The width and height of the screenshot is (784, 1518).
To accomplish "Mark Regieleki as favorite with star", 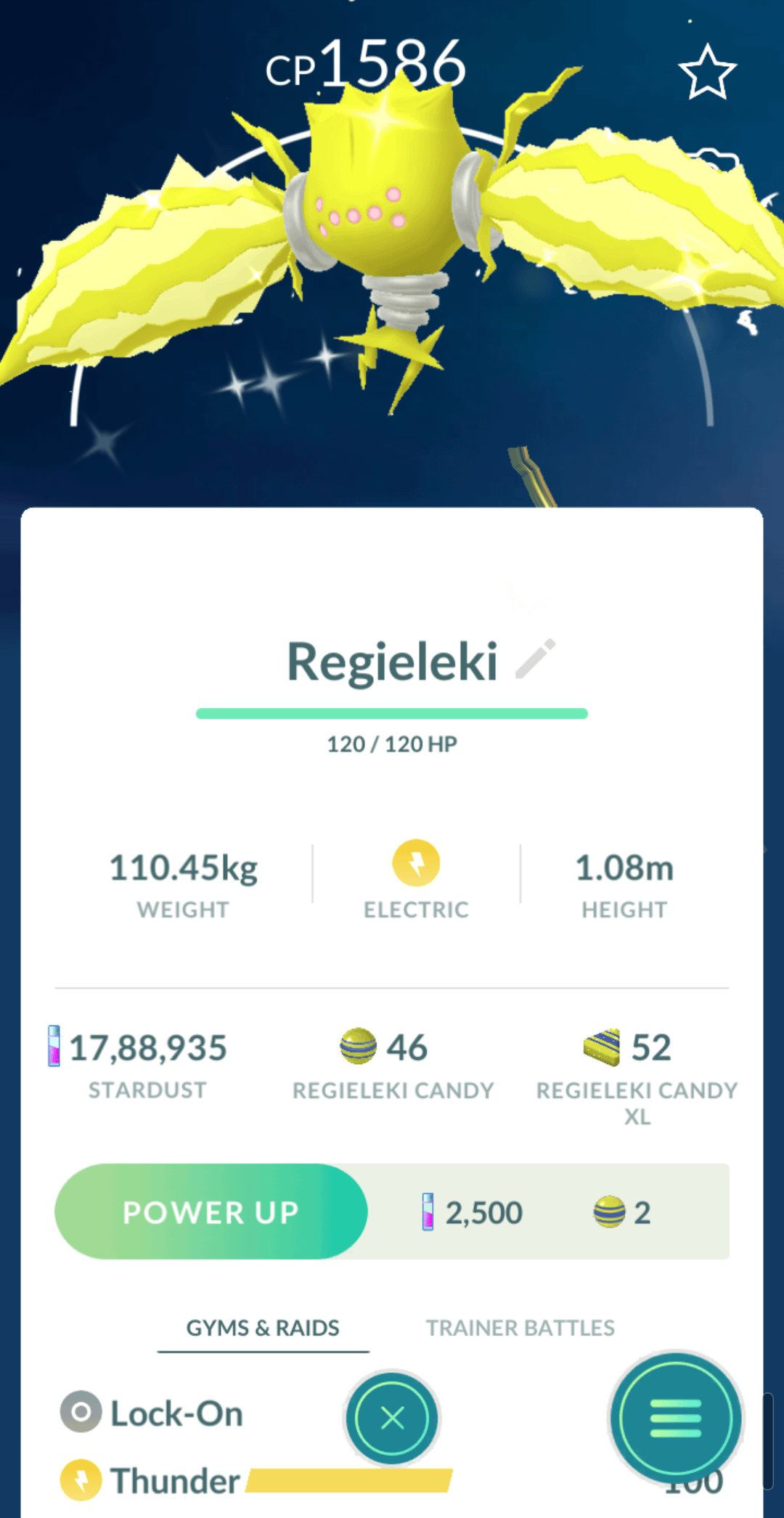I will point(707,72).
